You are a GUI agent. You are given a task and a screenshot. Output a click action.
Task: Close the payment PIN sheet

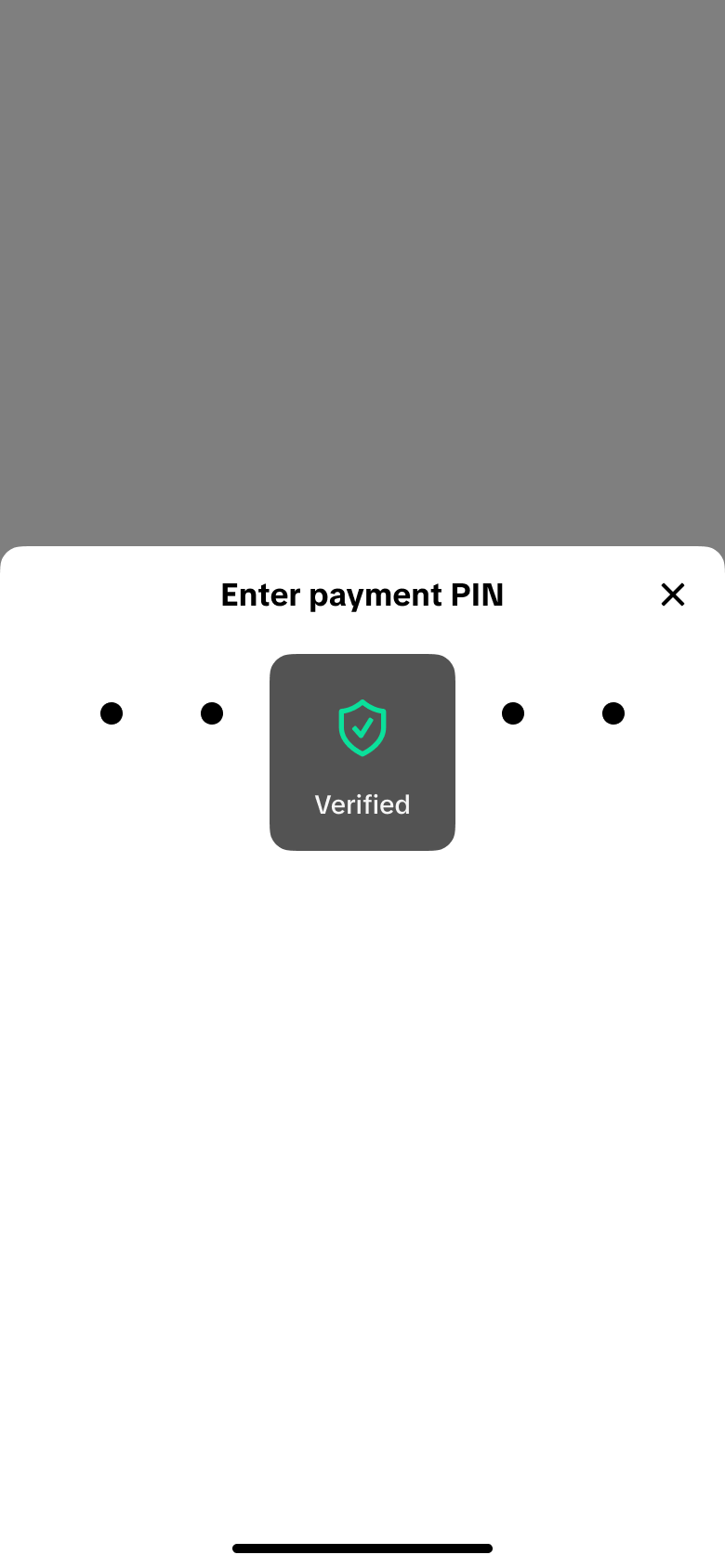673,595
